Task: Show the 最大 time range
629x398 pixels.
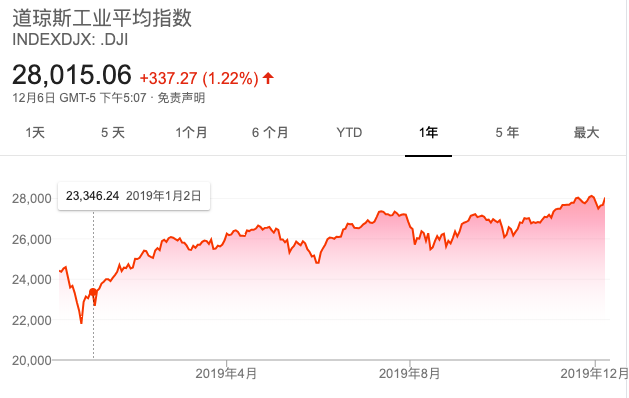Action: [x=586, y=132]
